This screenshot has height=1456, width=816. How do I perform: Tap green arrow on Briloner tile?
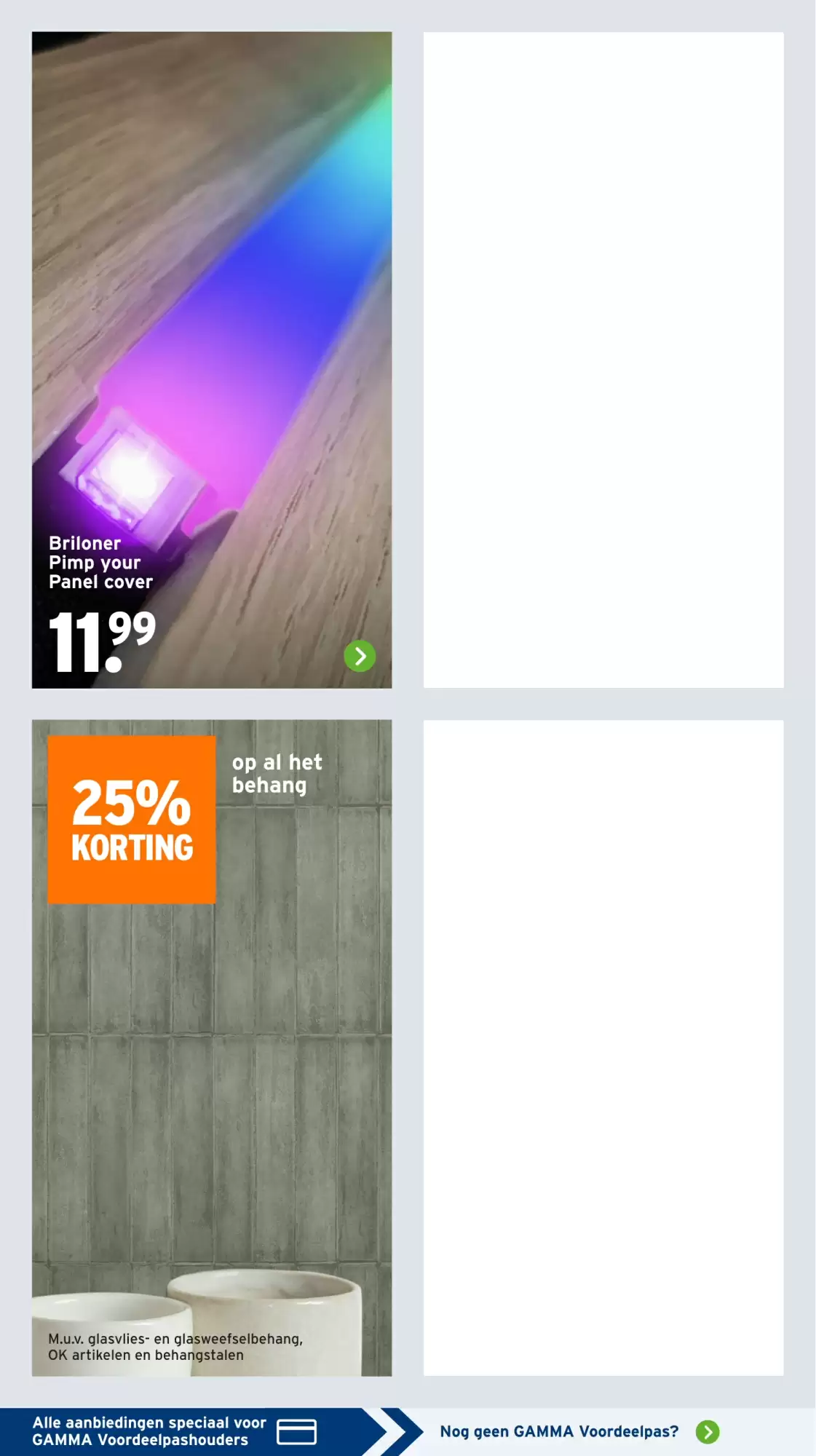[x=360, y=656]
